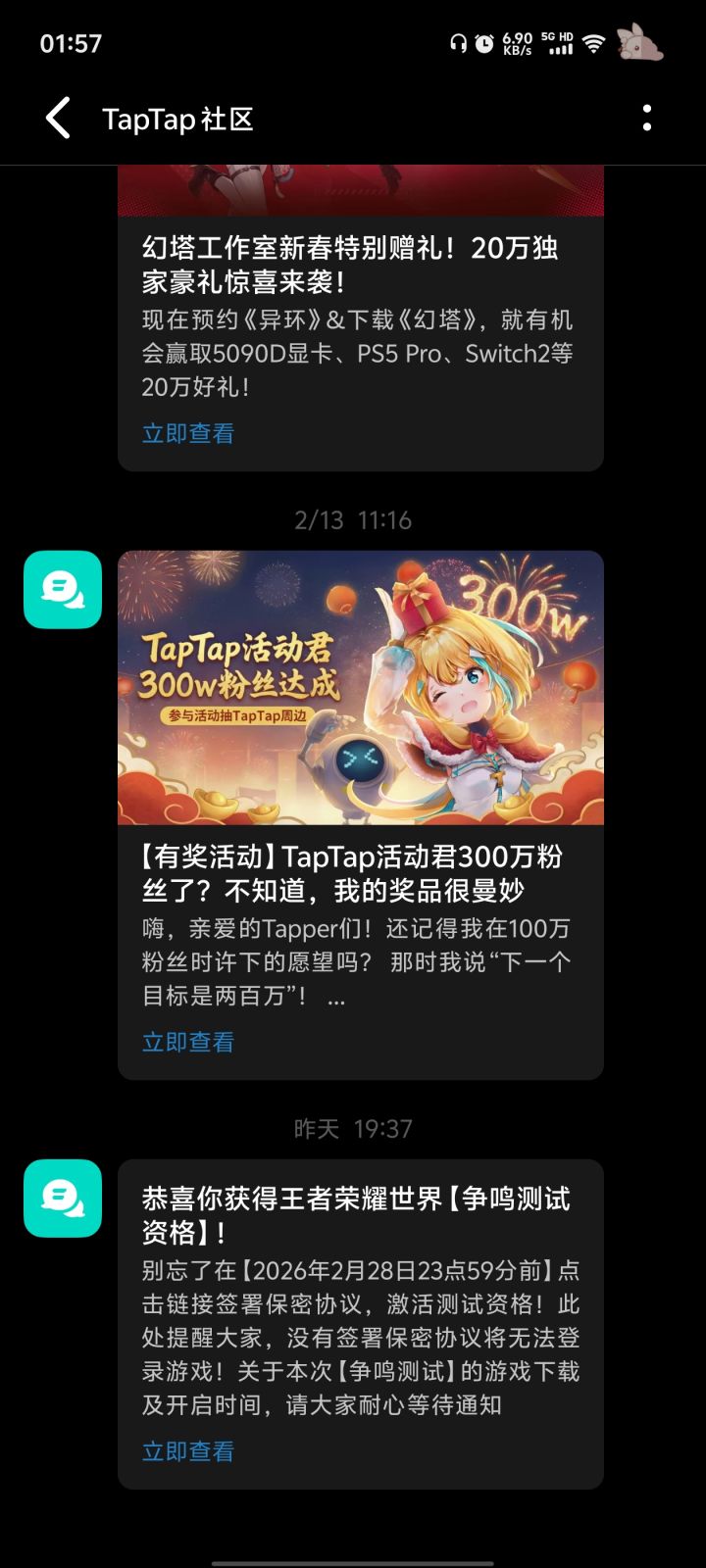Tap the 昨天 19:37 timestamp
Viewport: 706px width, 1568px height.
point(353,1127)
